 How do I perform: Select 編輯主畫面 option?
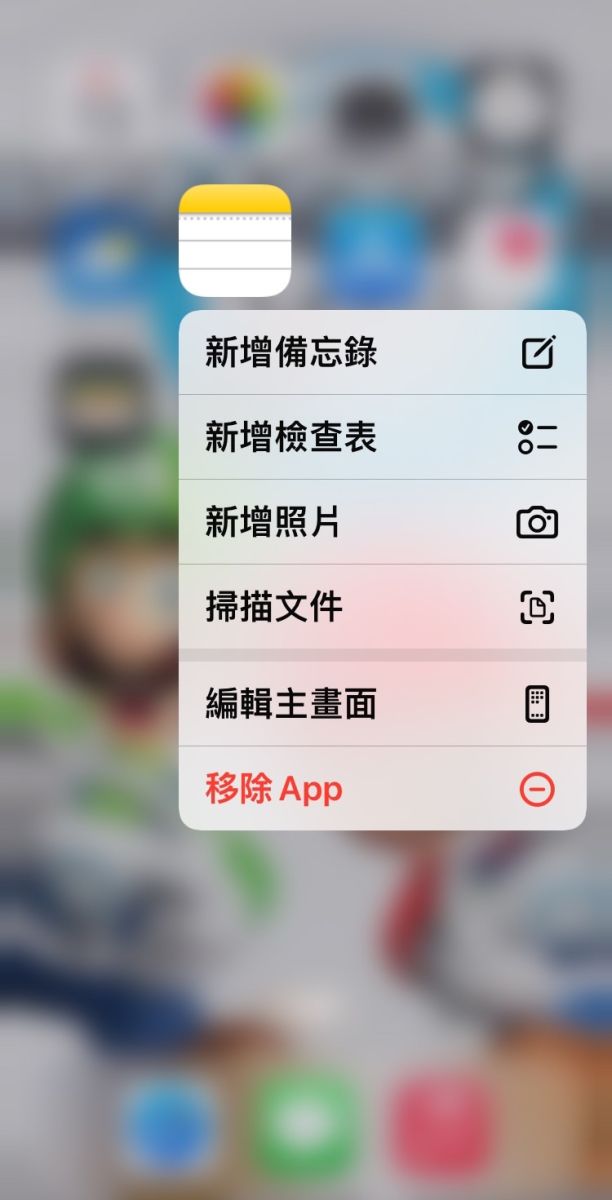(381, 704)
